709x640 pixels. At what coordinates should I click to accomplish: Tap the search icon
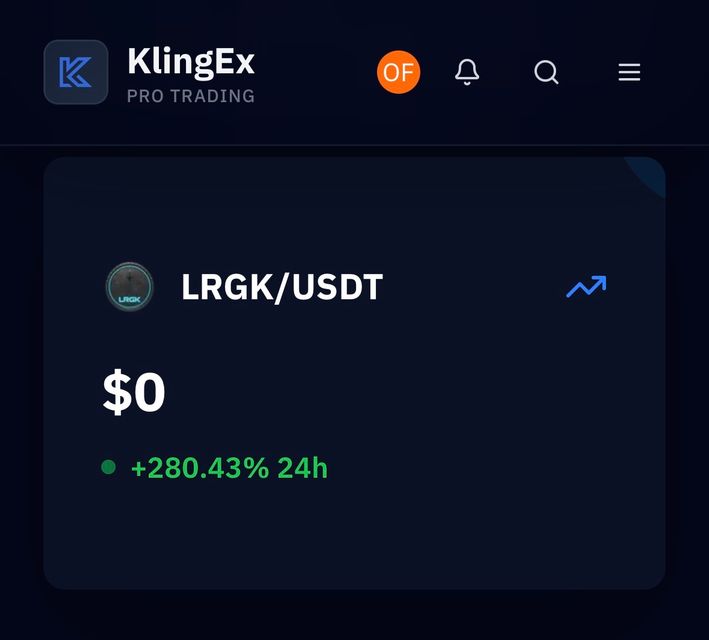(x=546, y=72)
